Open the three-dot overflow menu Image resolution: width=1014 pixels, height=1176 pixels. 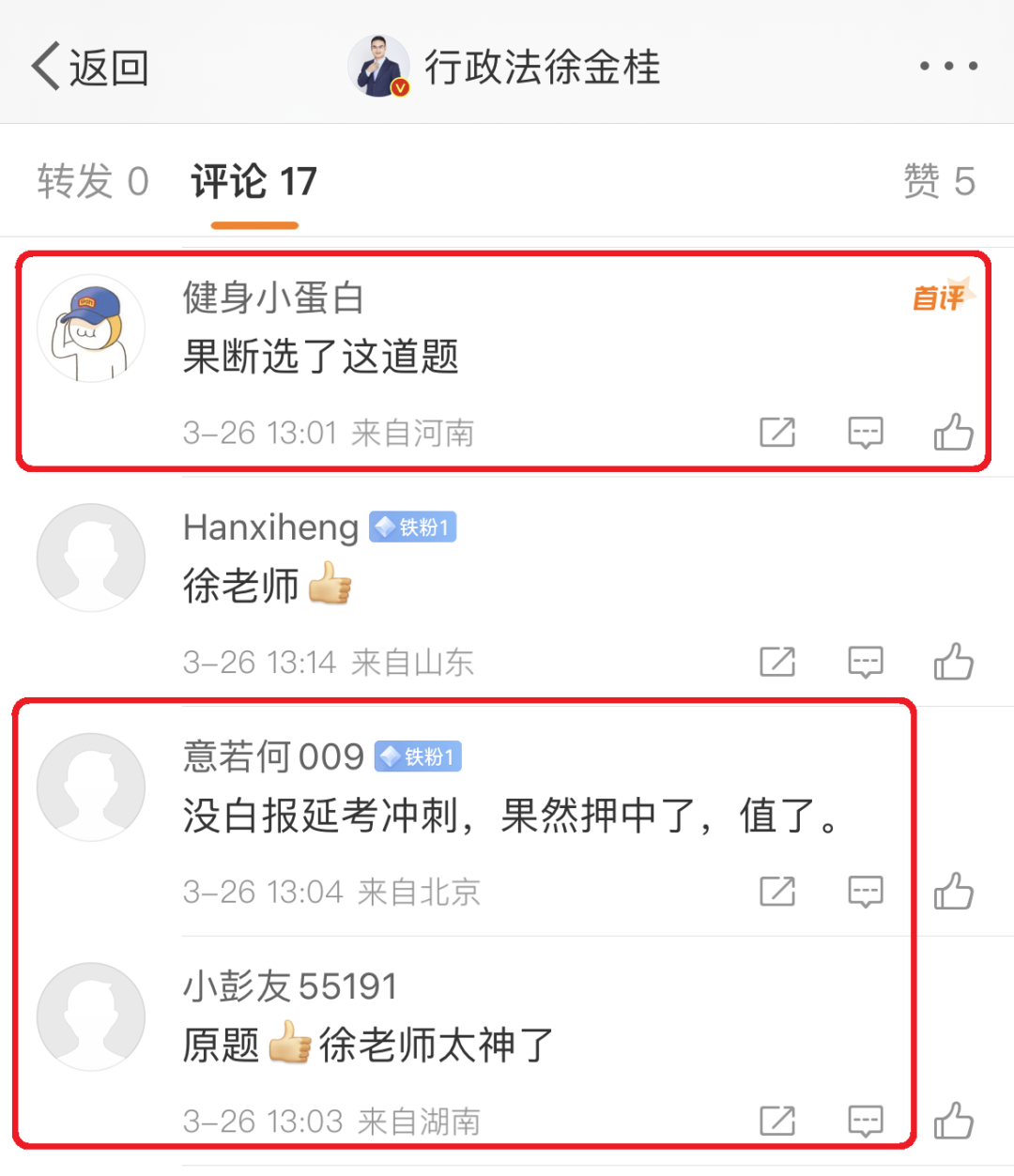[948, 66]
